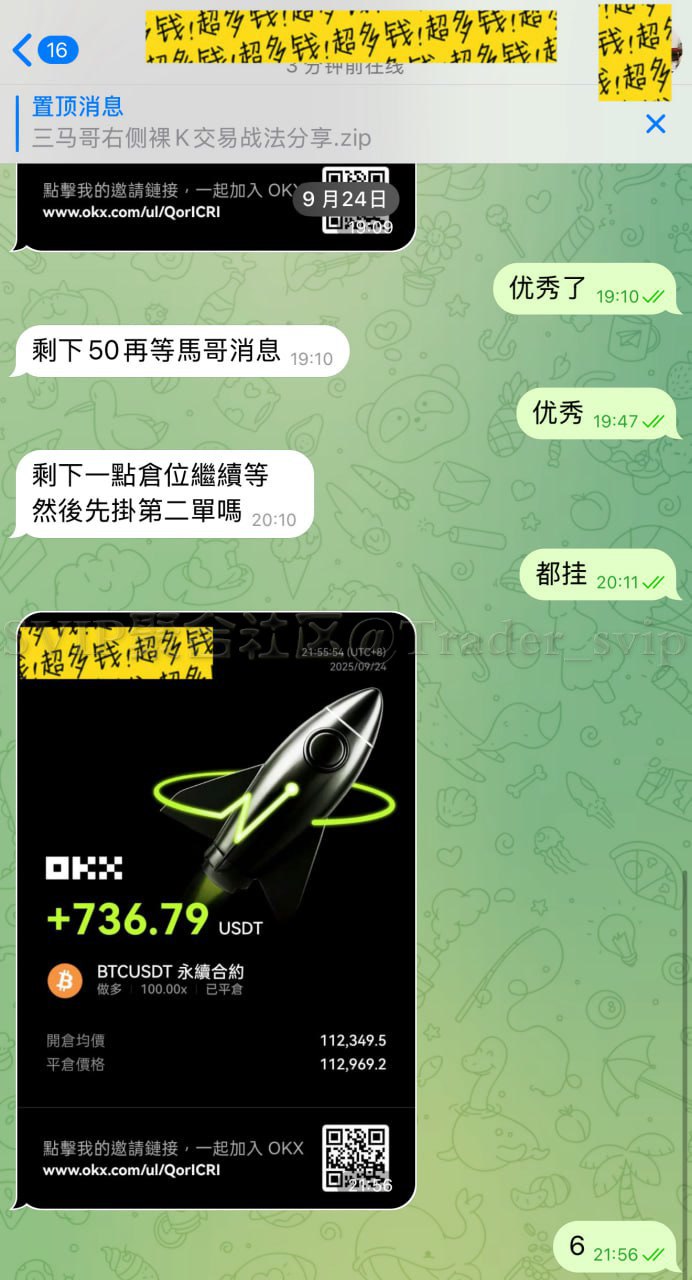Open the chat profile avatar
Screen dimensions: 692x1280
click(x=640, y=50)
